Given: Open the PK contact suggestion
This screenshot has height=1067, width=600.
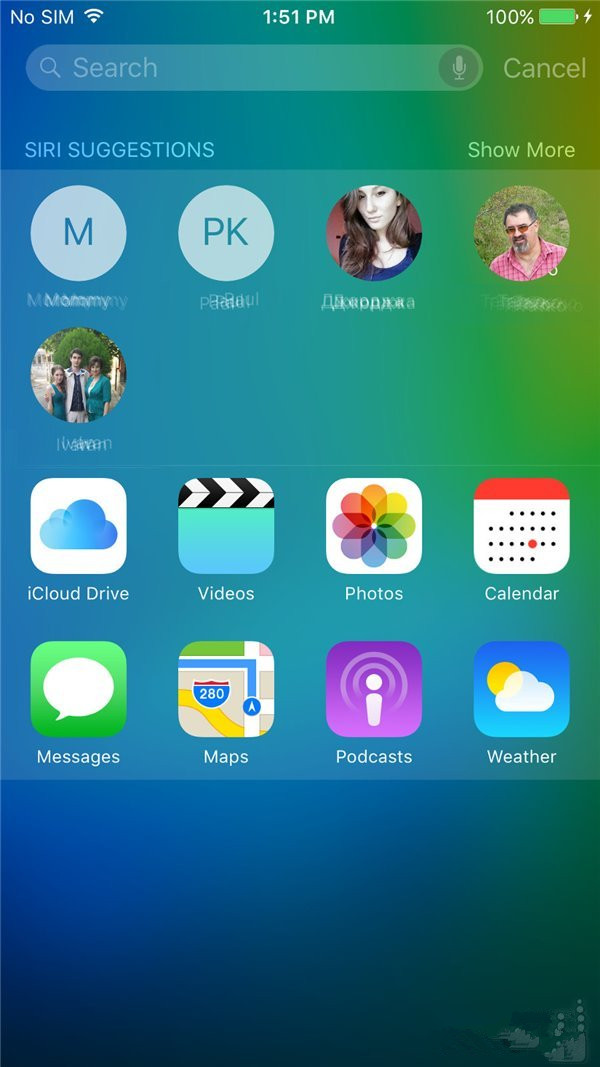Looking at the screenshot, I should 226,233.
